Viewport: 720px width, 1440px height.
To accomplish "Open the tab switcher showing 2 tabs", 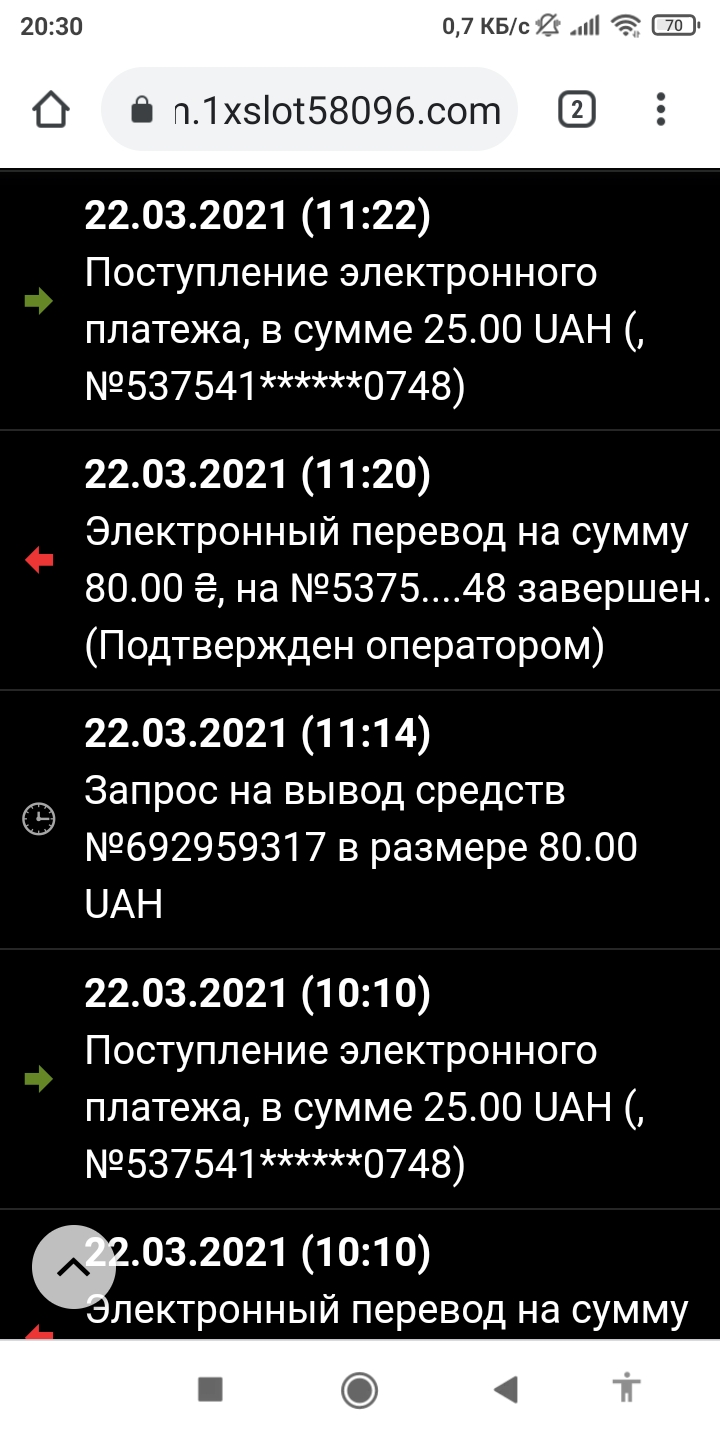I will pos(576,110).
